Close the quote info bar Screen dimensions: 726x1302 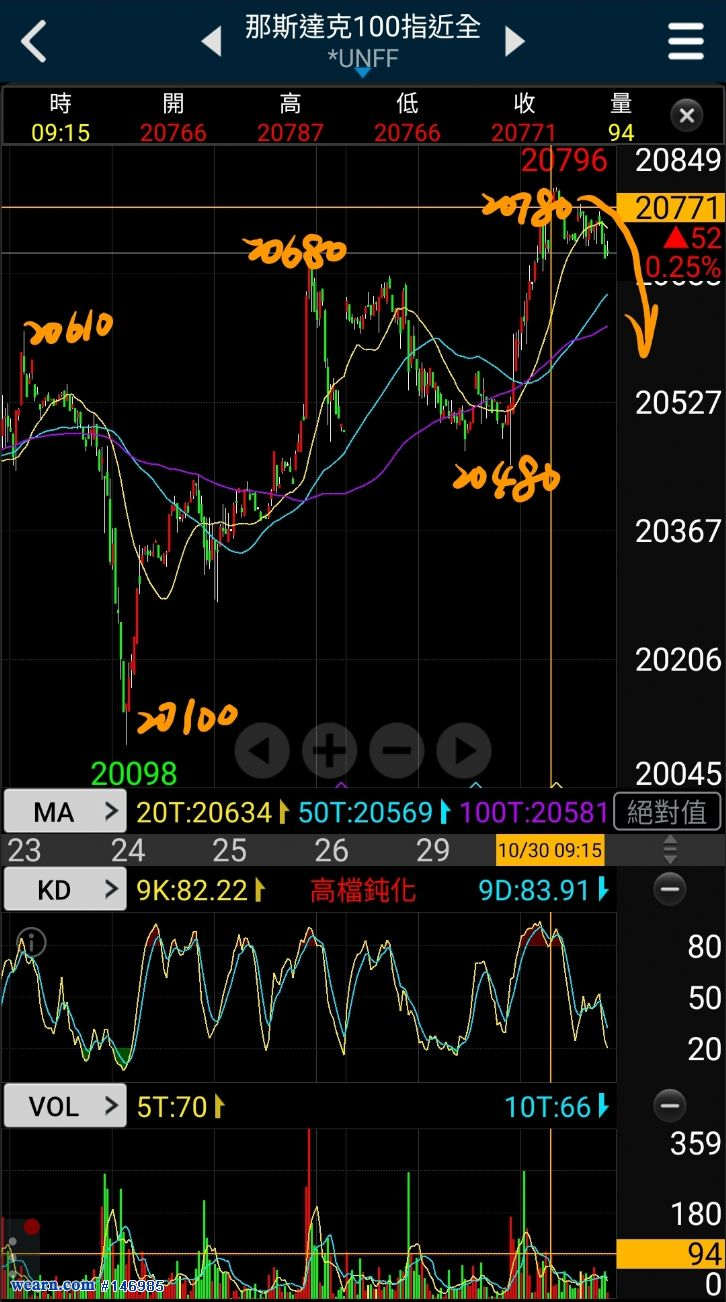686,116
